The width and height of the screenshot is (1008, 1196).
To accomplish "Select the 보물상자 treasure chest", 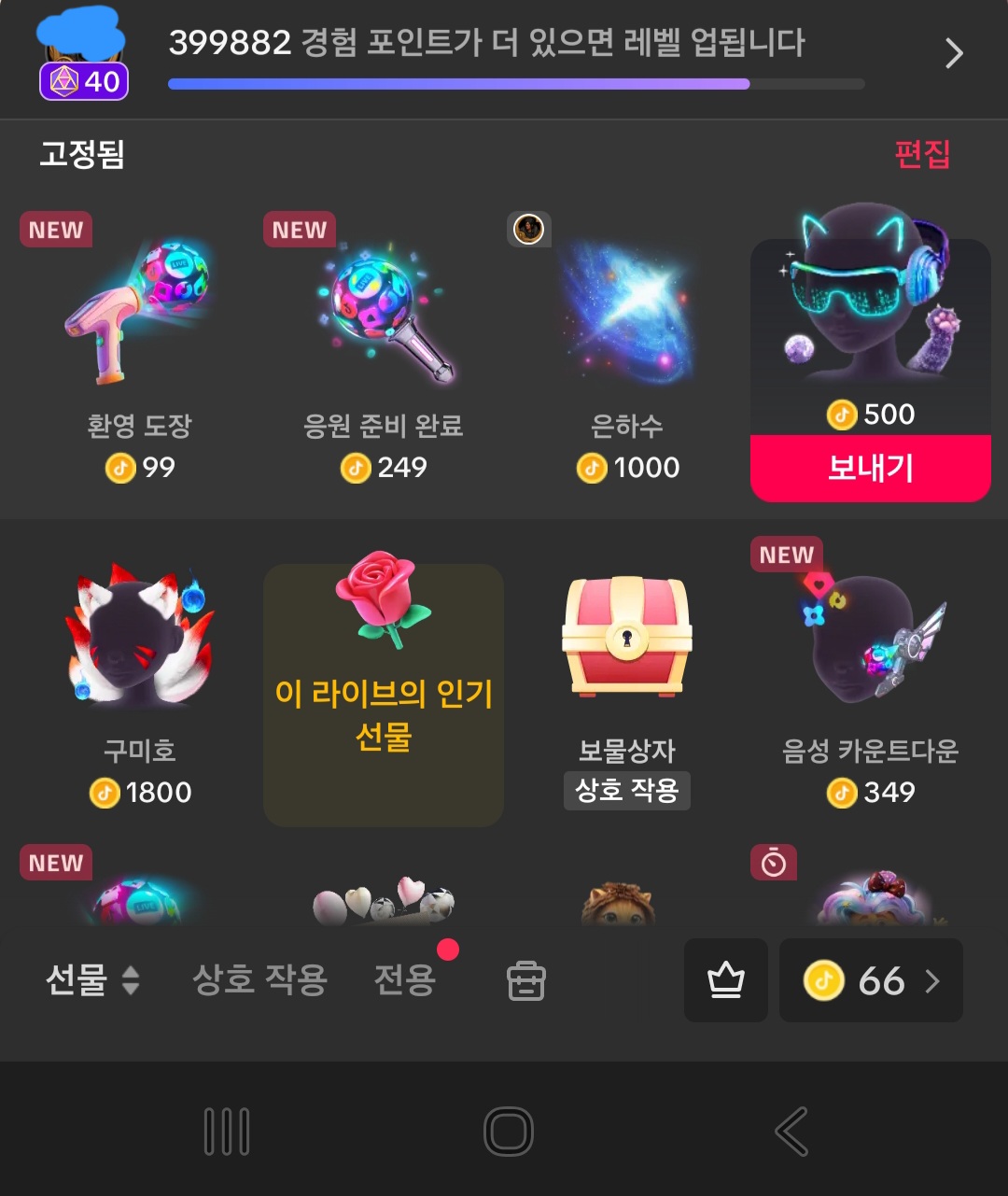I will click(x=627, y=672).
